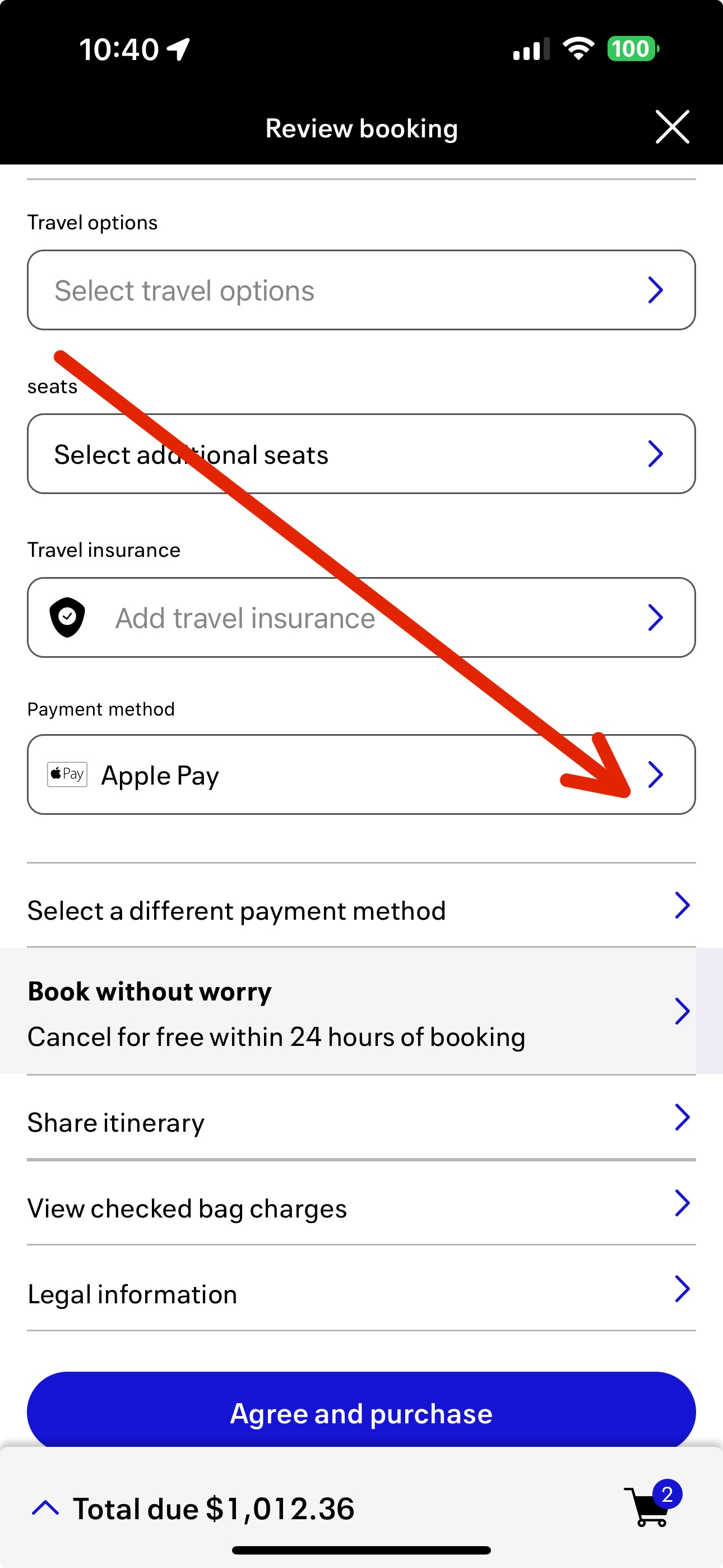Screen dimensions: 723x1568
Task: Close the Review booking screen
Action: tap(672, 128)
